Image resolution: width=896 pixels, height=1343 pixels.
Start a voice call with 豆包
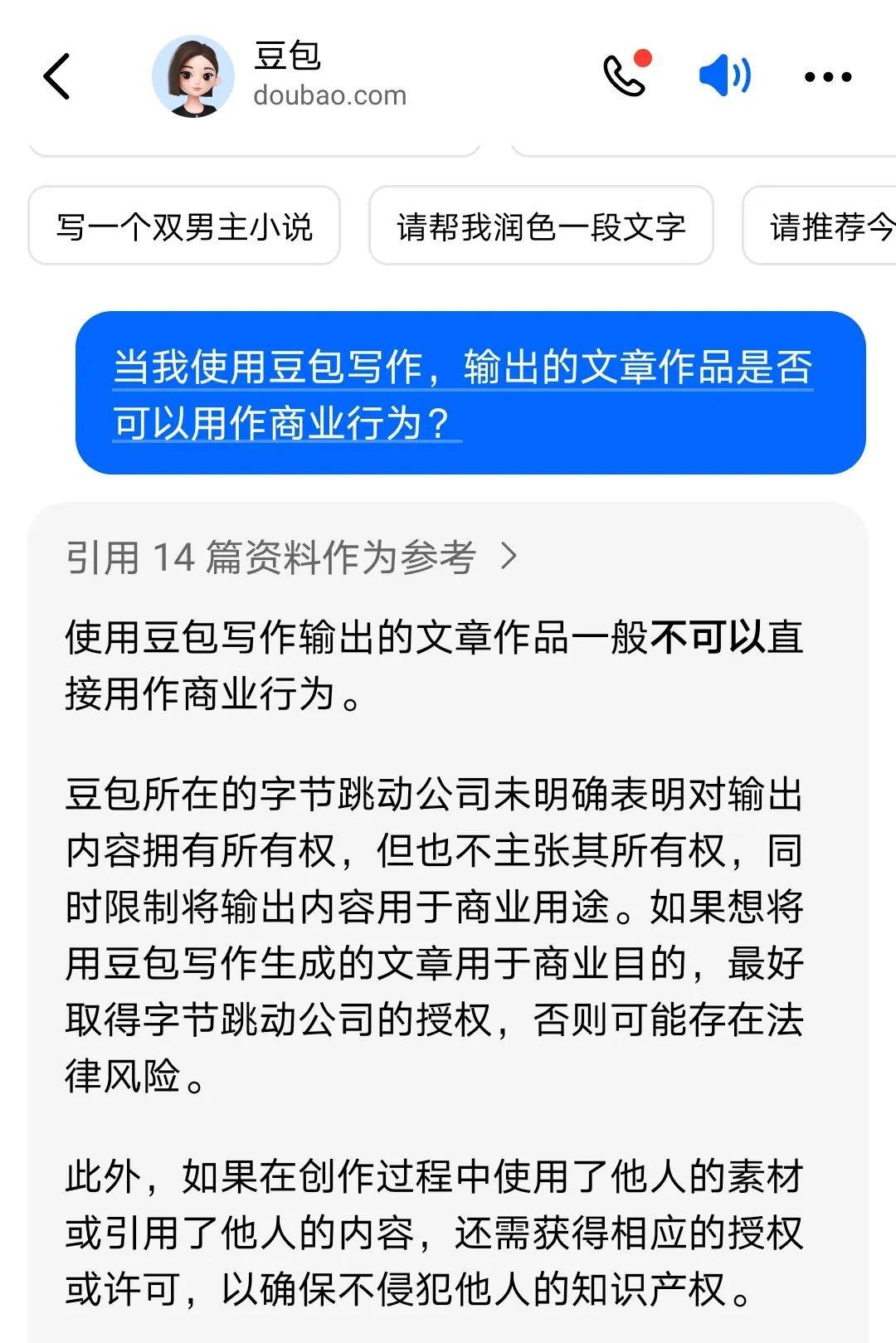pyautogui.click(x=626, y=75)
